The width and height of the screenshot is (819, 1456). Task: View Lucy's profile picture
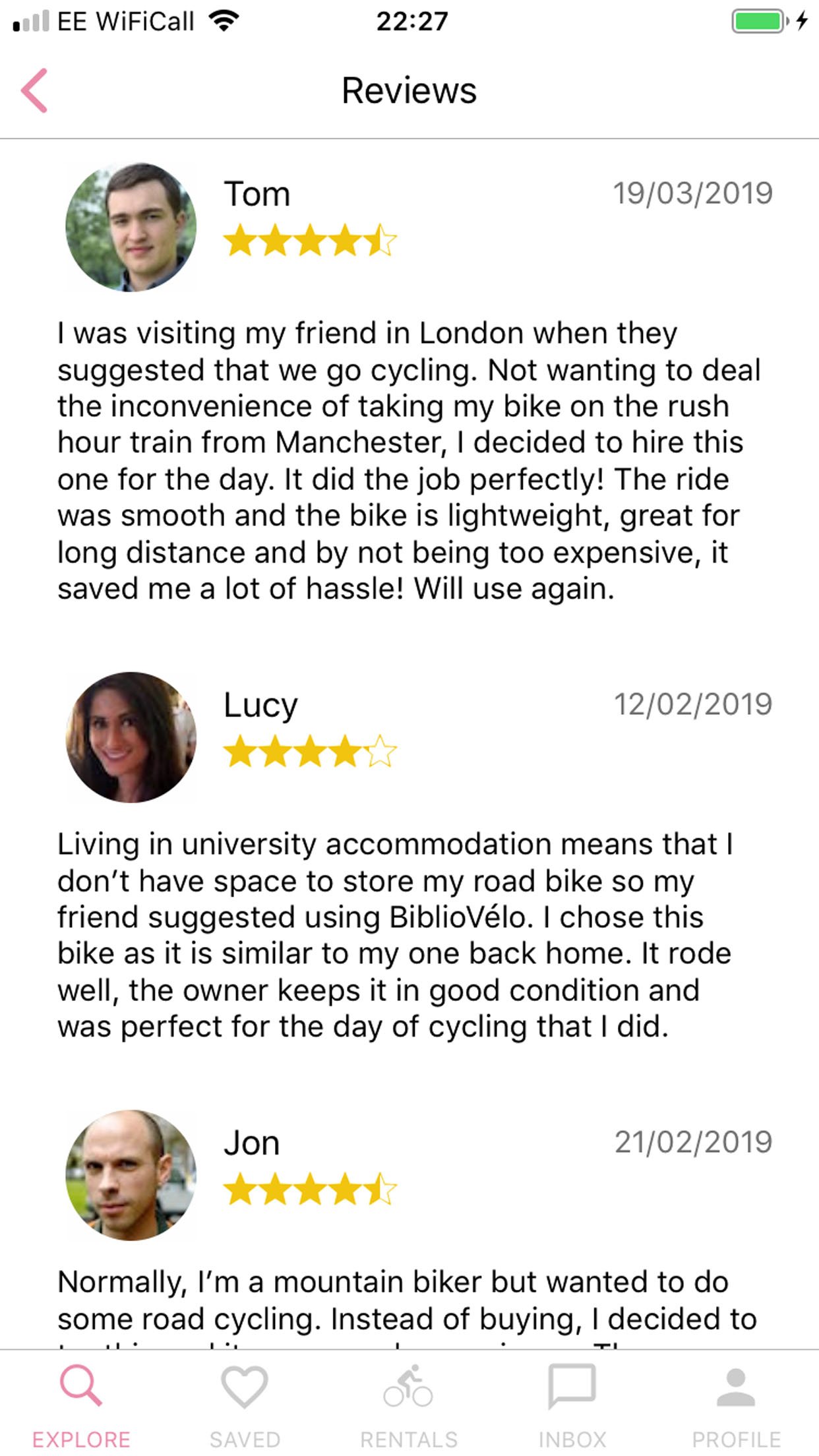pos(131,737)
